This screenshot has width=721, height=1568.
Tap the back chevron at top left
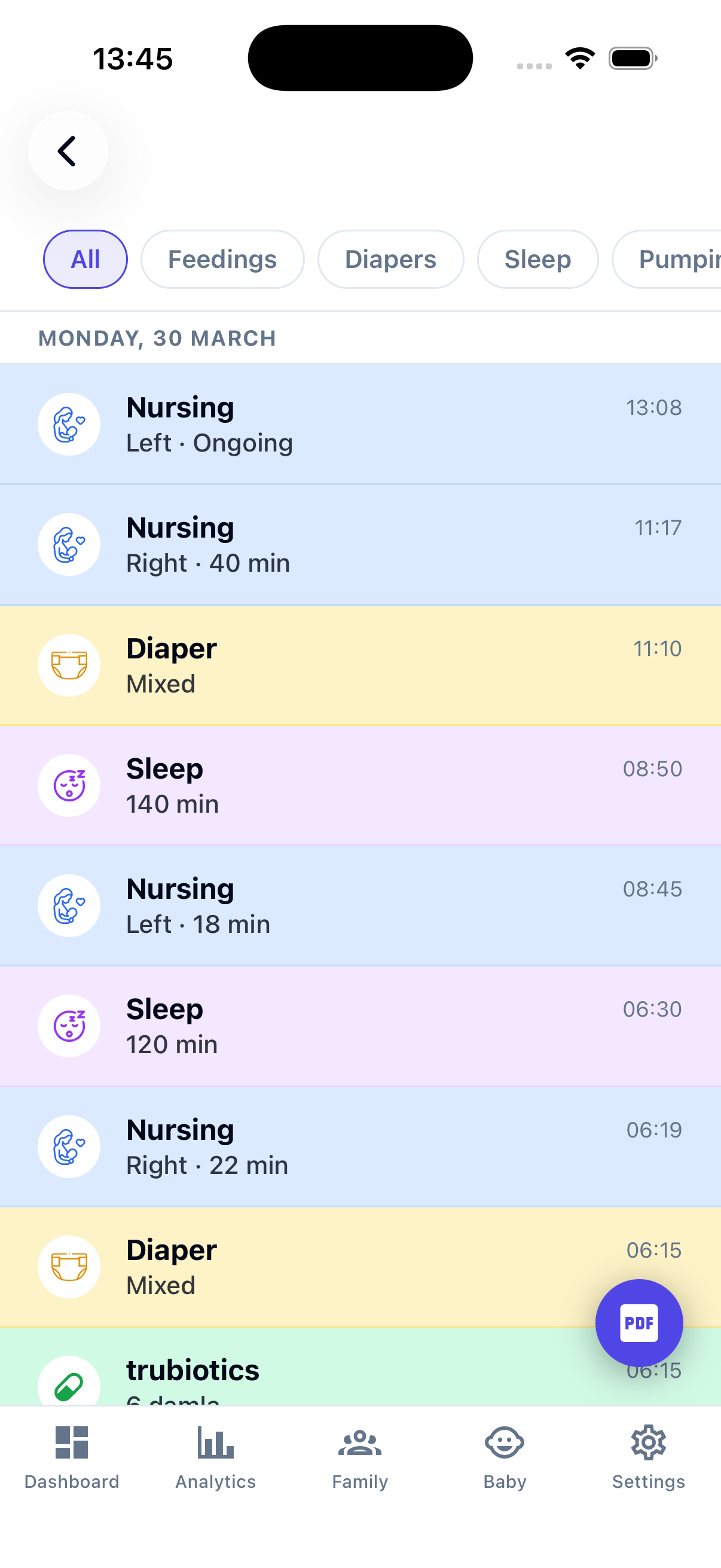pos(68,150)
